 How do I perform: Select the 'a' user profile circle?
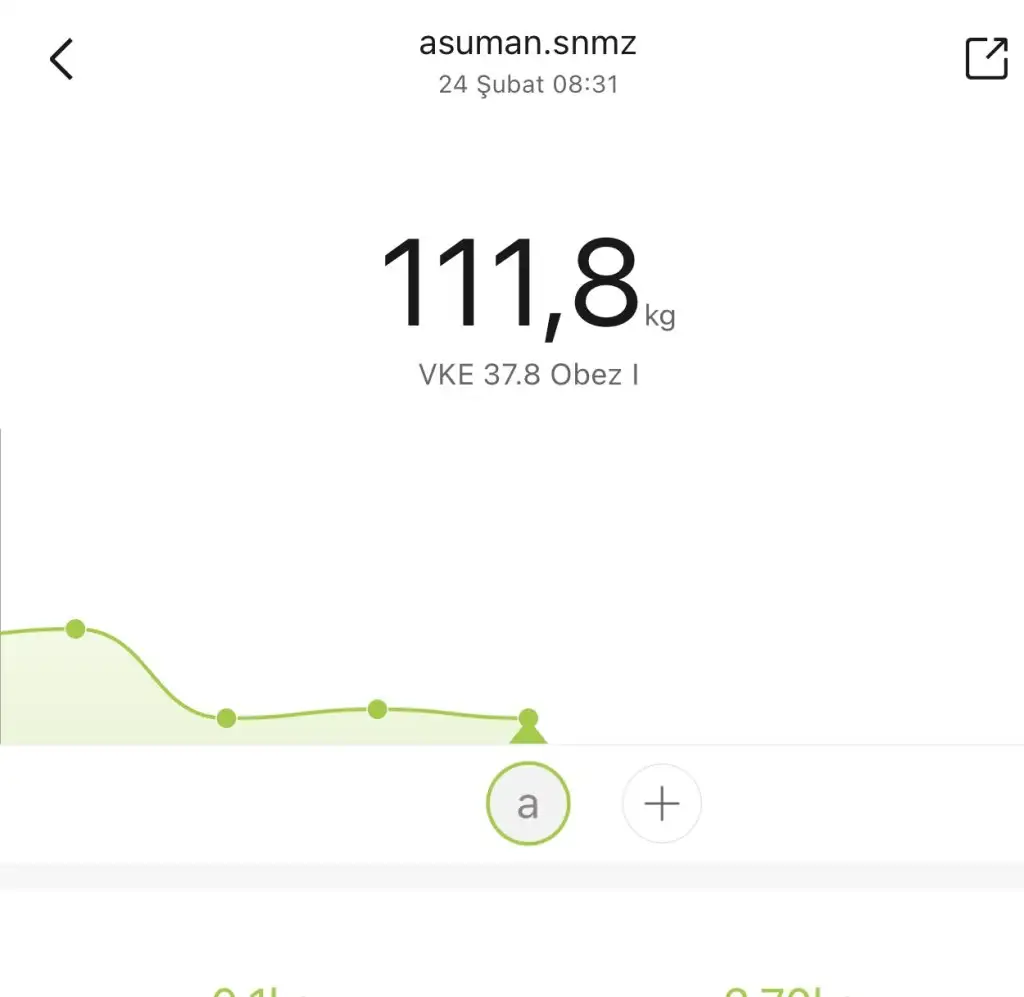pyautogui.click(x=528, y=804)
